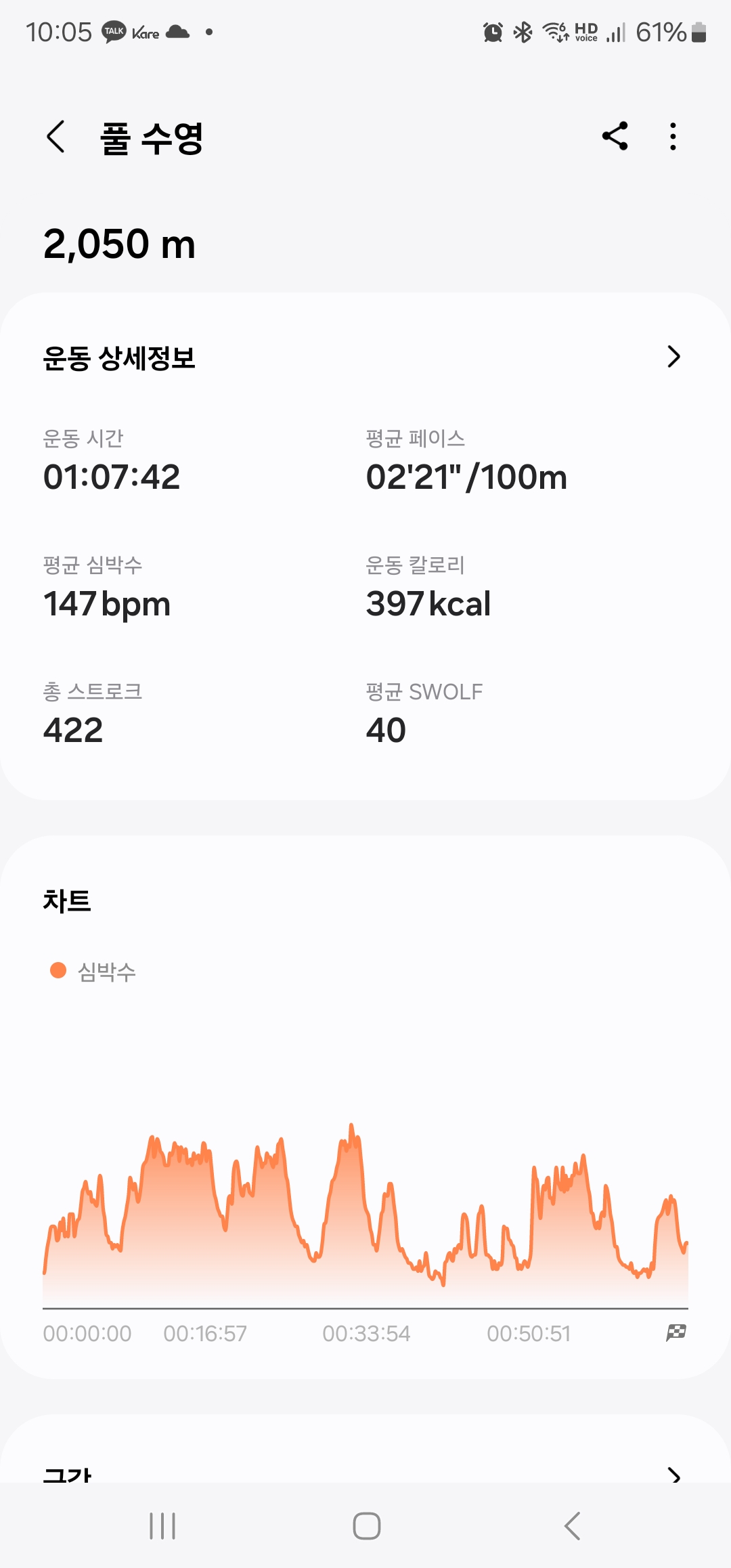Viewport: 731px width, 1568px height.
Task: Open 운동 상세정보 details
Action: (x=673, y=357)
